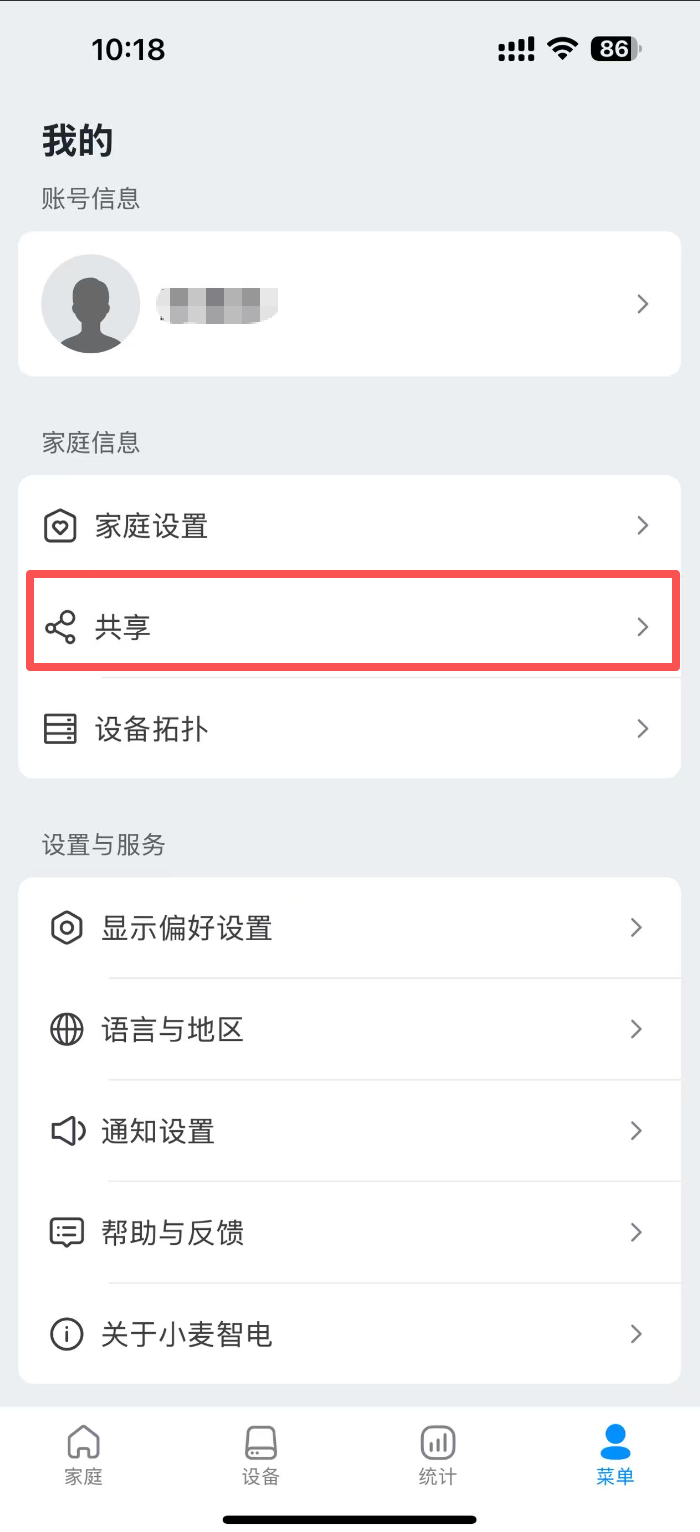Open 家庭设置 settings
The height and width of the screenshot is (1532, 700).
point(349,526)
